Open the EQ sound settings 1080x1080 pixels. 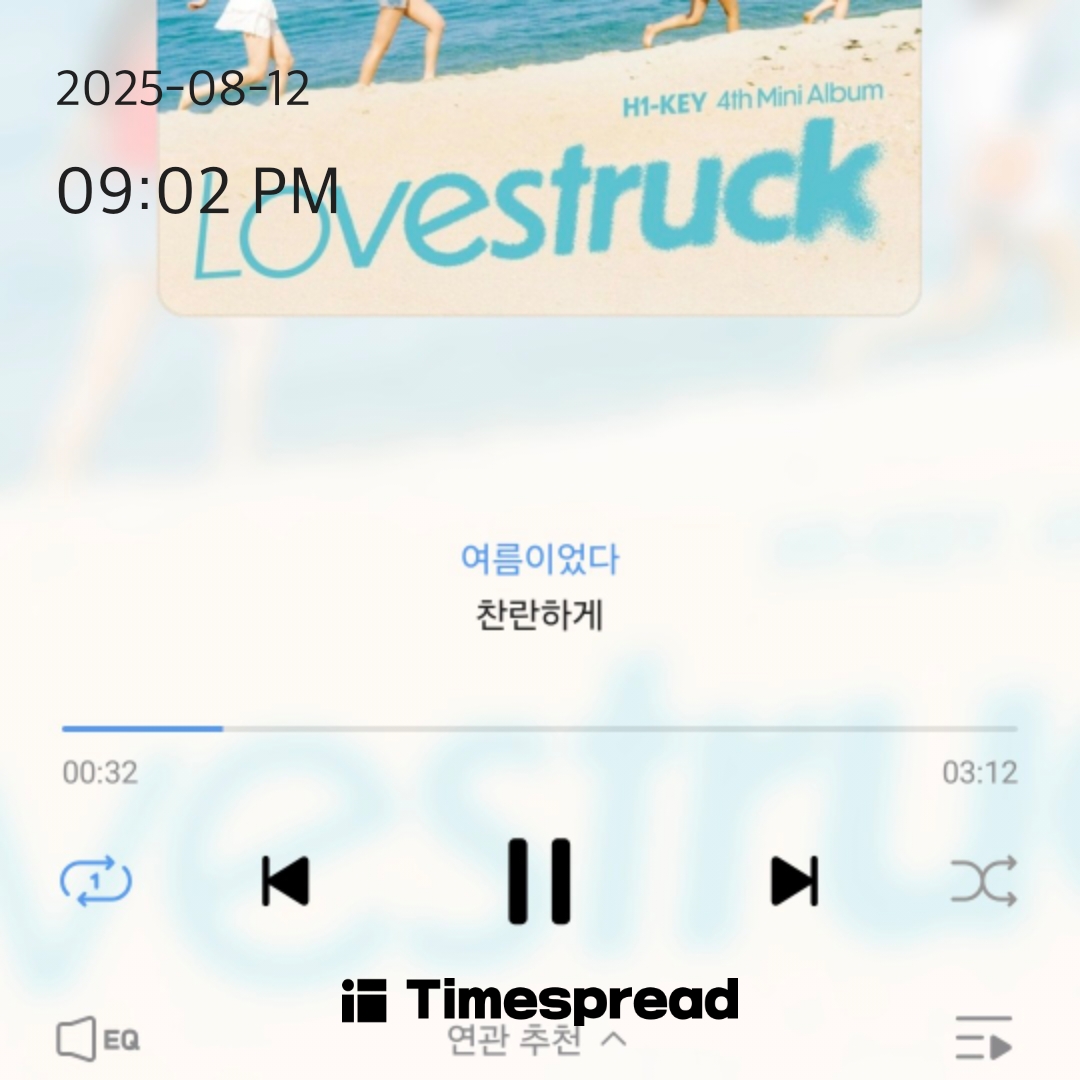click(97, 1040)
